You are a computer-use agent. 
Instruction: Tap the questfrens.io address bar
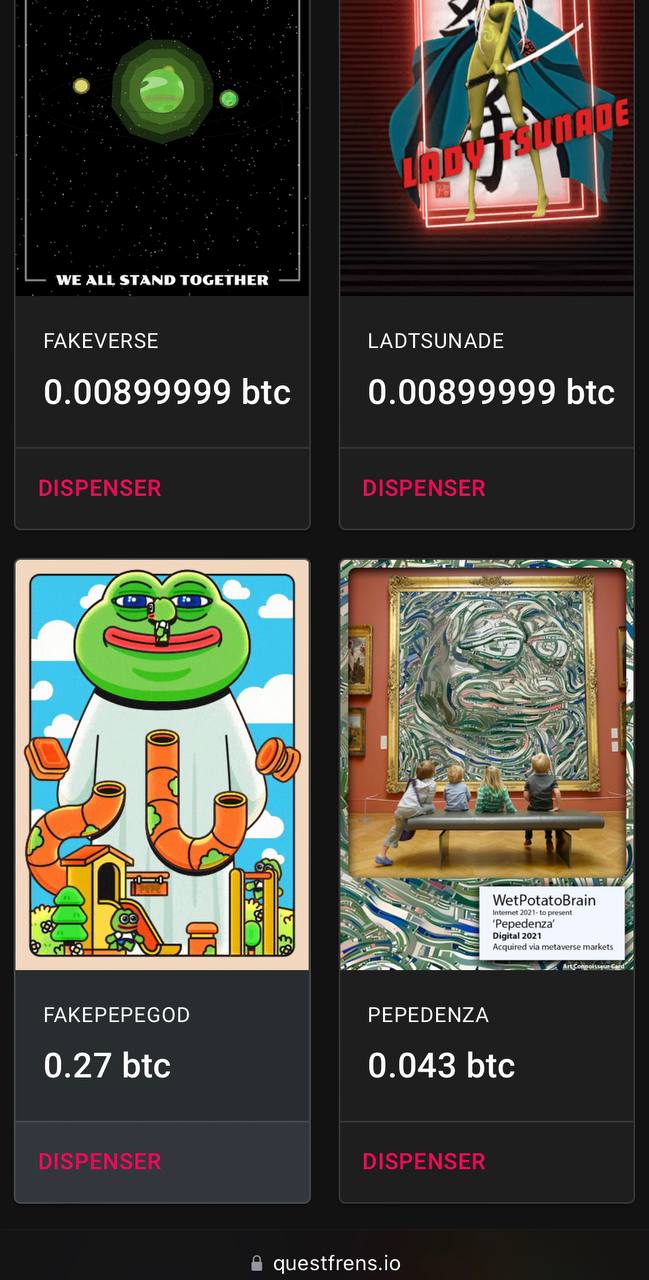pyautogui.click(x=325, y=1263)
